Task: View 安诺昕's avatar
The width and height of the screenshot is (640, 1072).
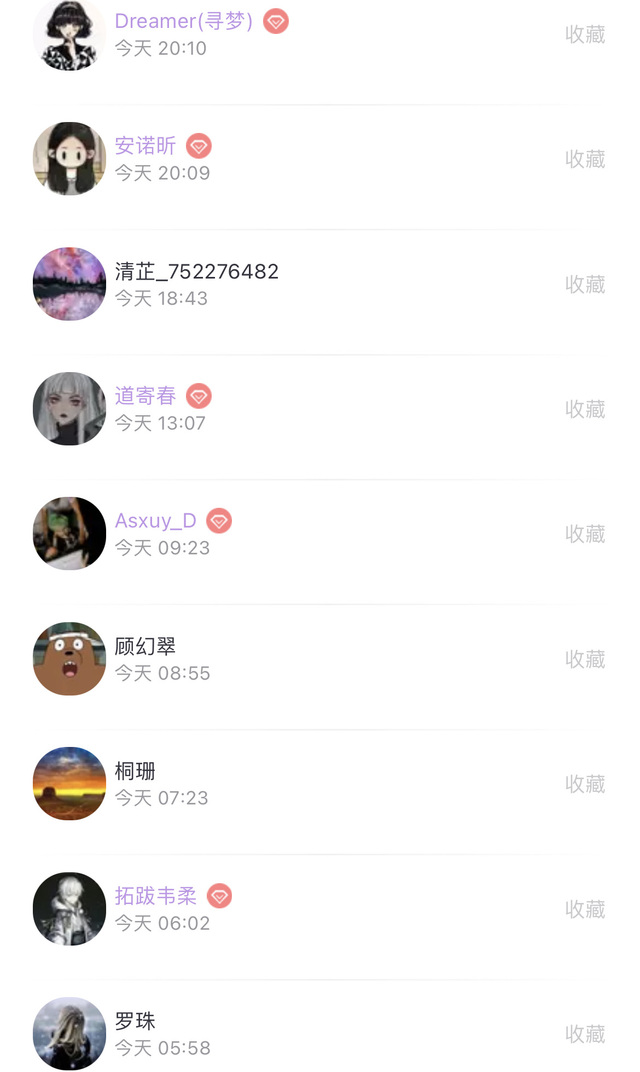Action: (69, 159)
